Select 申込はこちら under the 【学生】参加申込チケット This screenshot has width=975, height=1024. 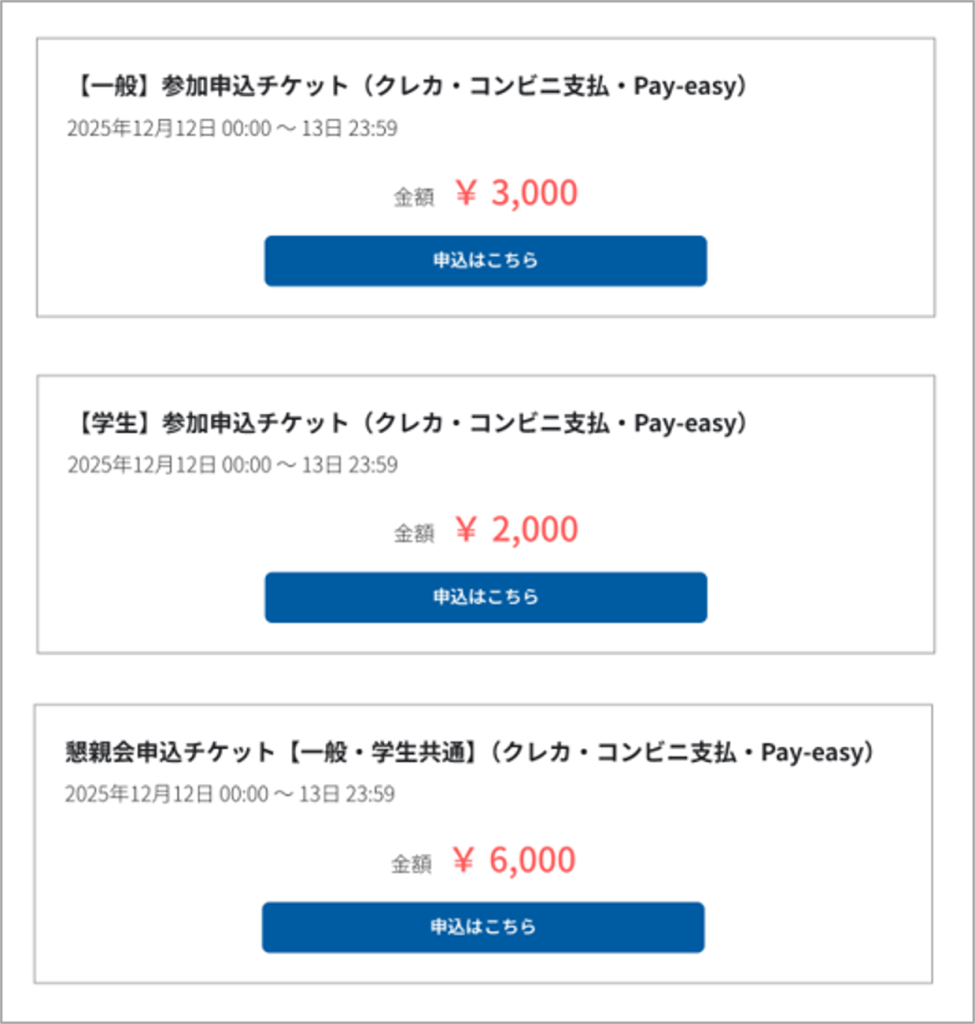tap(485, 597)
